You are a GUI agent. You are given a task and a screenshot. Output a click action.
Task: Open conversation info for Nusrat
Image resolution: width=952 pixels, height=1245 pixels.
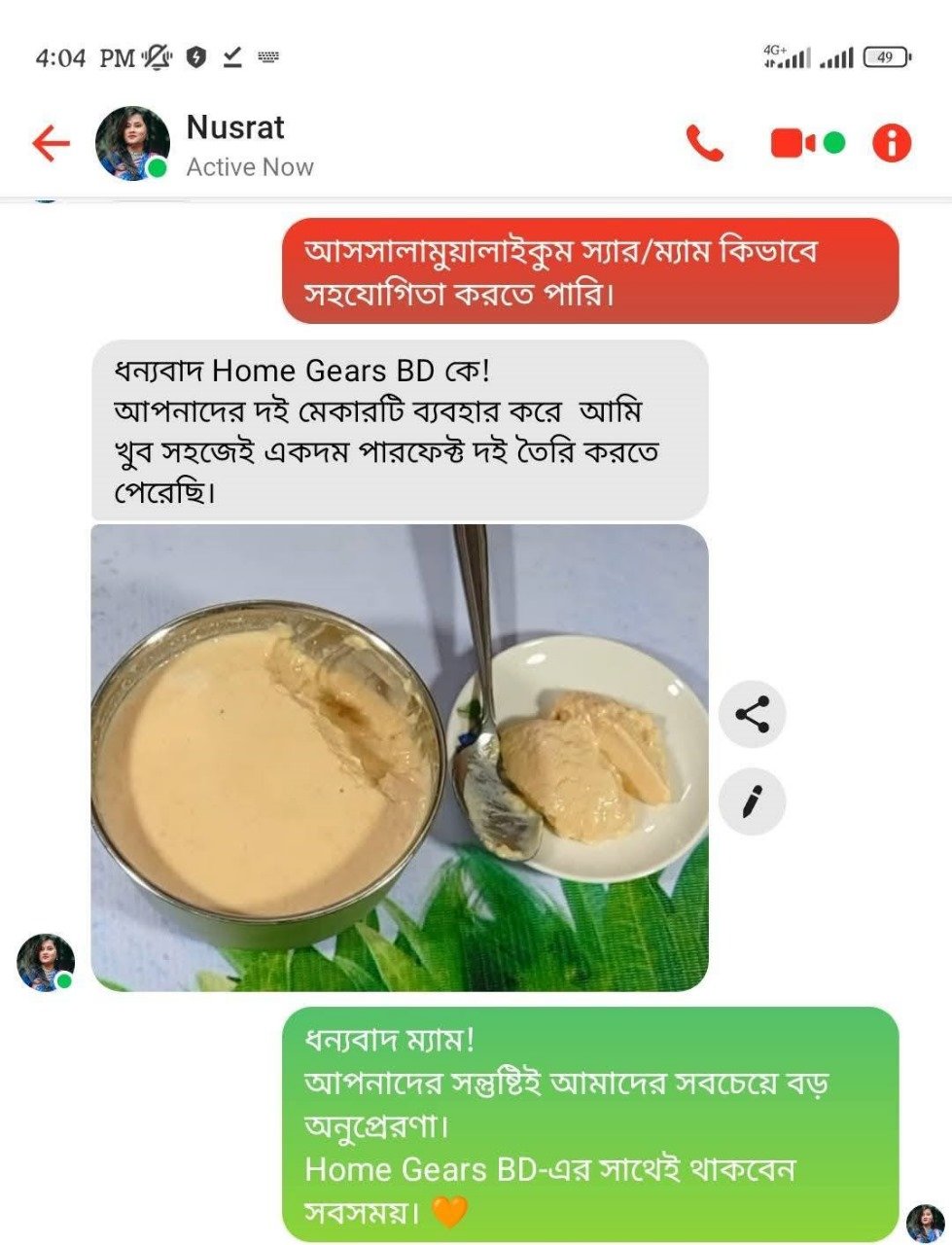(892, 144)
